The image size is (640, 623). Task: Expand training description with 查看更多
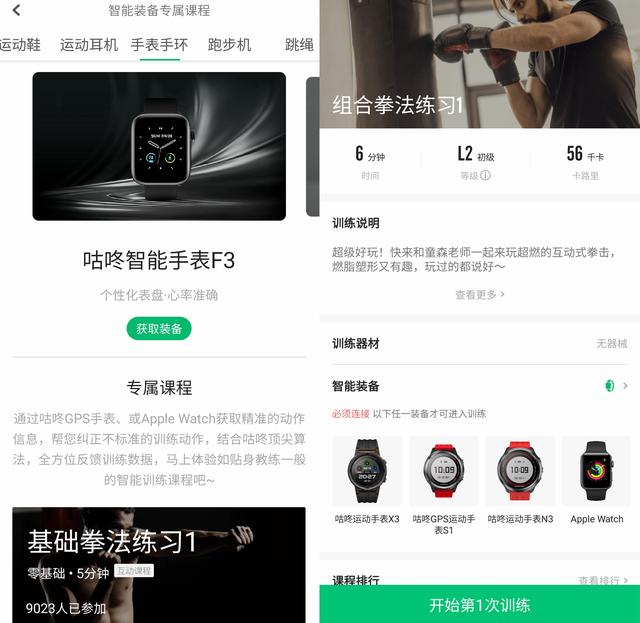pos(479,295)
